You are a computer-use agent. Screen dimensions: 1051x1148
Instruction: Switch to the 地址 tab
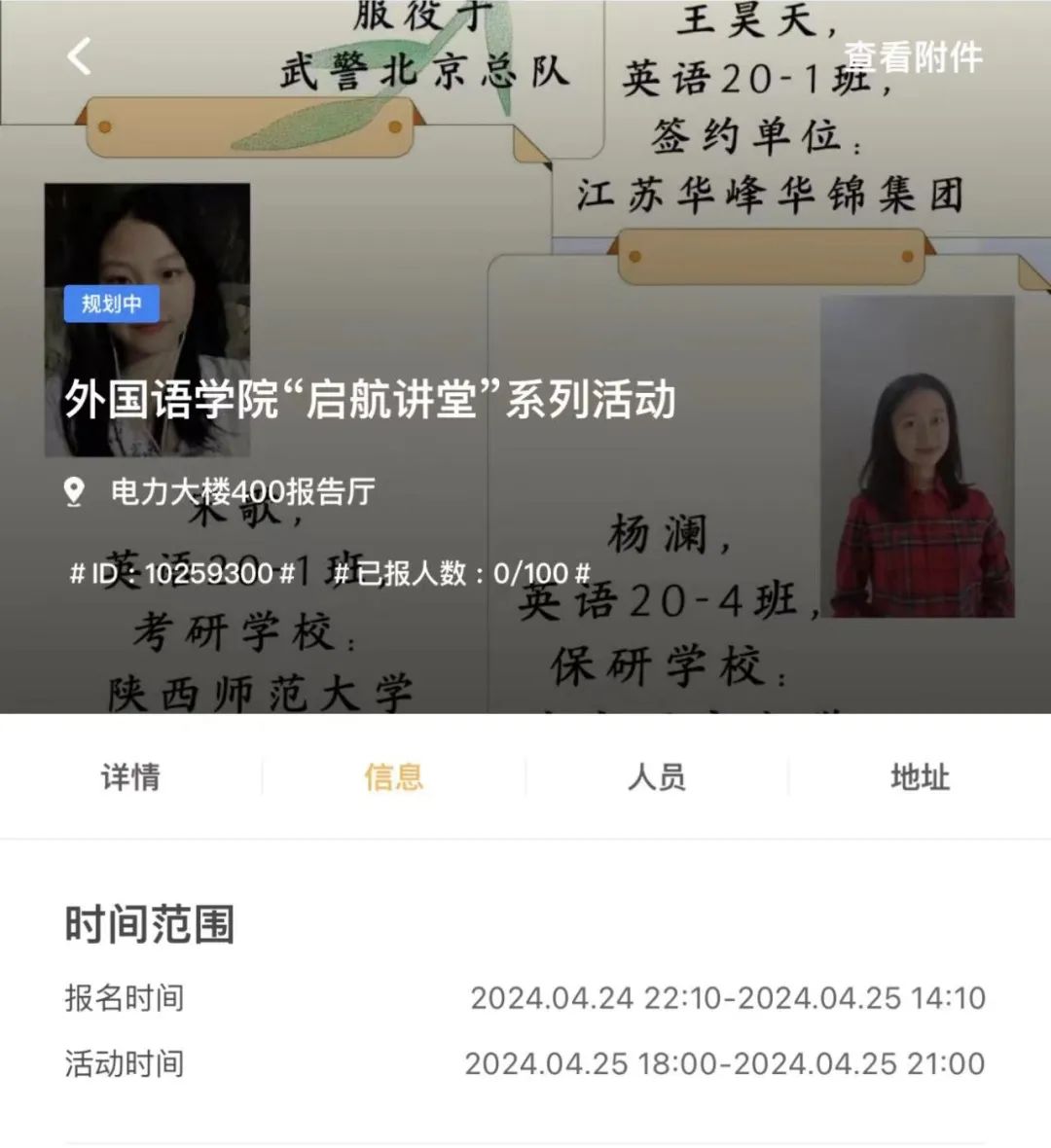click(x=920, y=776)
